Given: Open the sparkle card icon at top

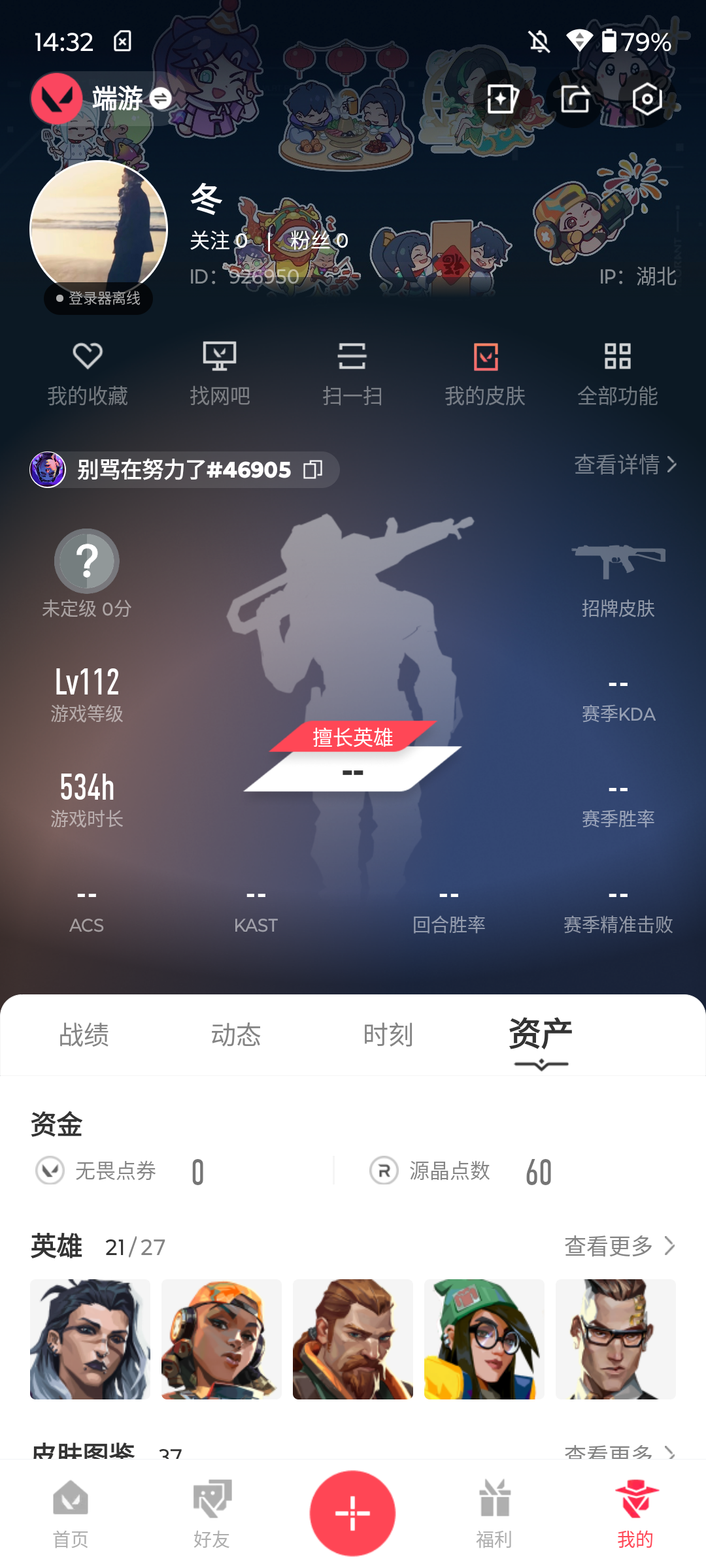Looking at the screenshot, I should coord(502,99).
